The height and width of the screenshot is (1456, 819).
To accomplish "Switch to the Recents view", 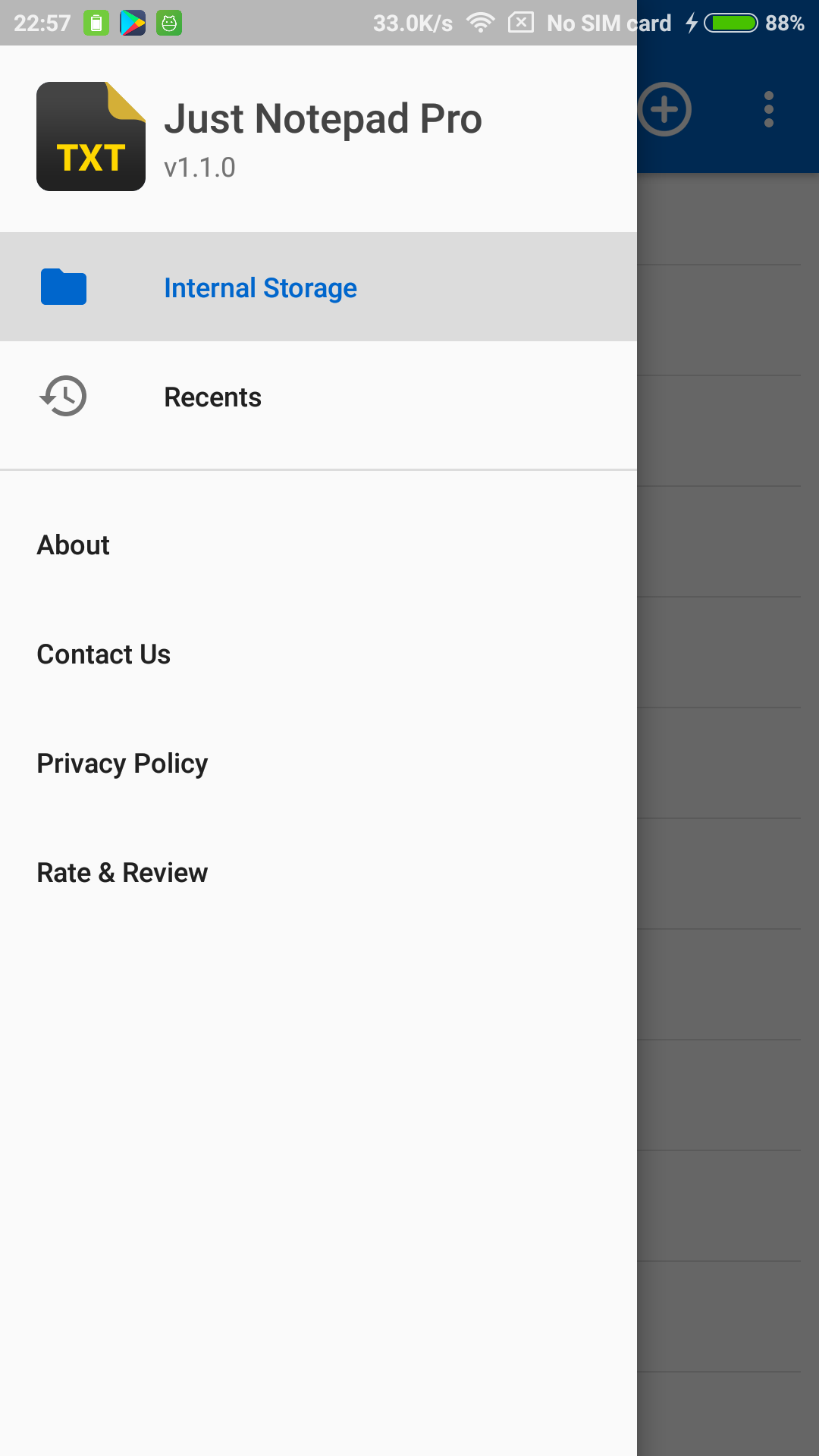I will point(212,396).
